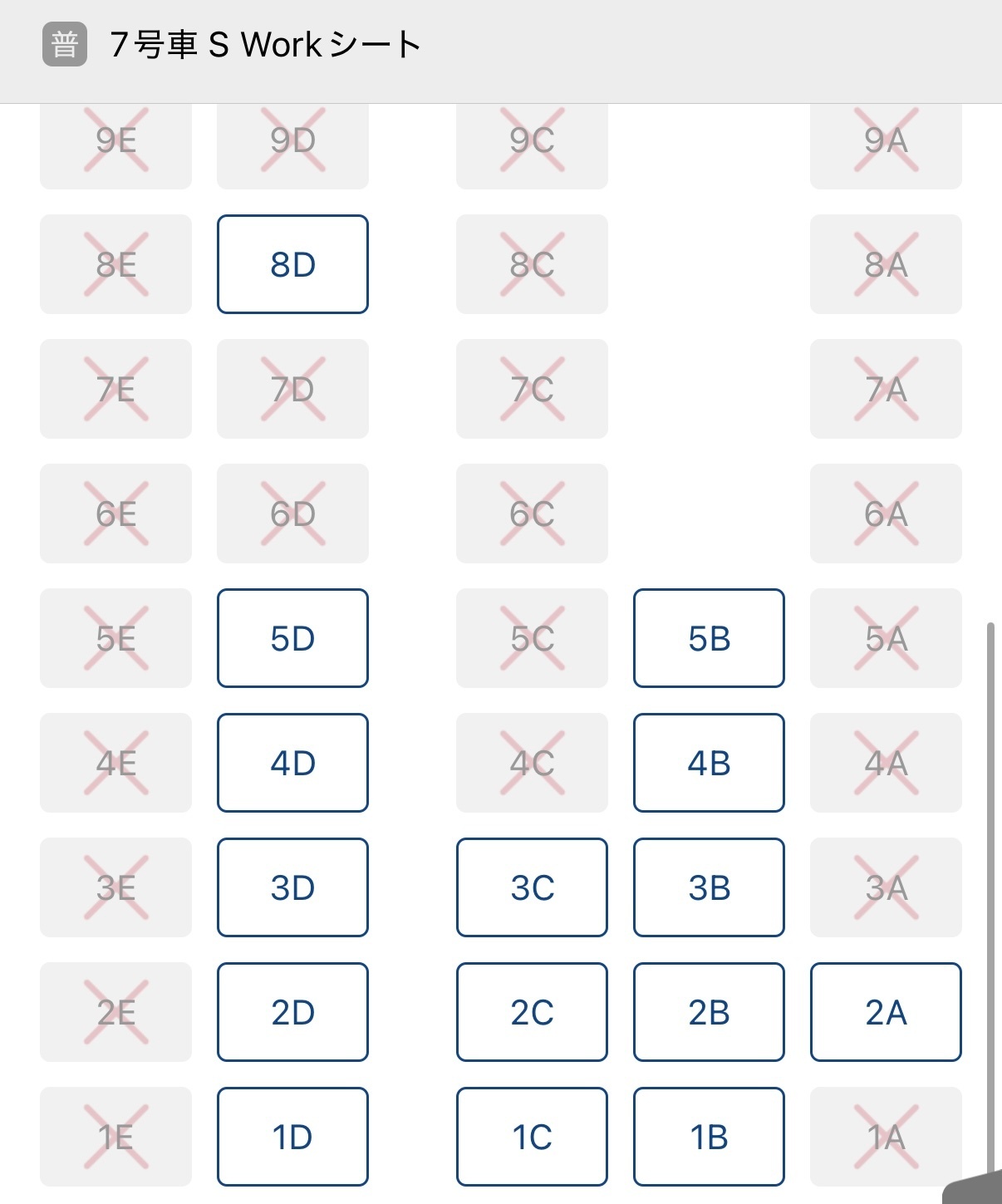The height and width of the screenshot is (1204, 1002).
Task: Choose seat 3D
Action: [292, 887]
